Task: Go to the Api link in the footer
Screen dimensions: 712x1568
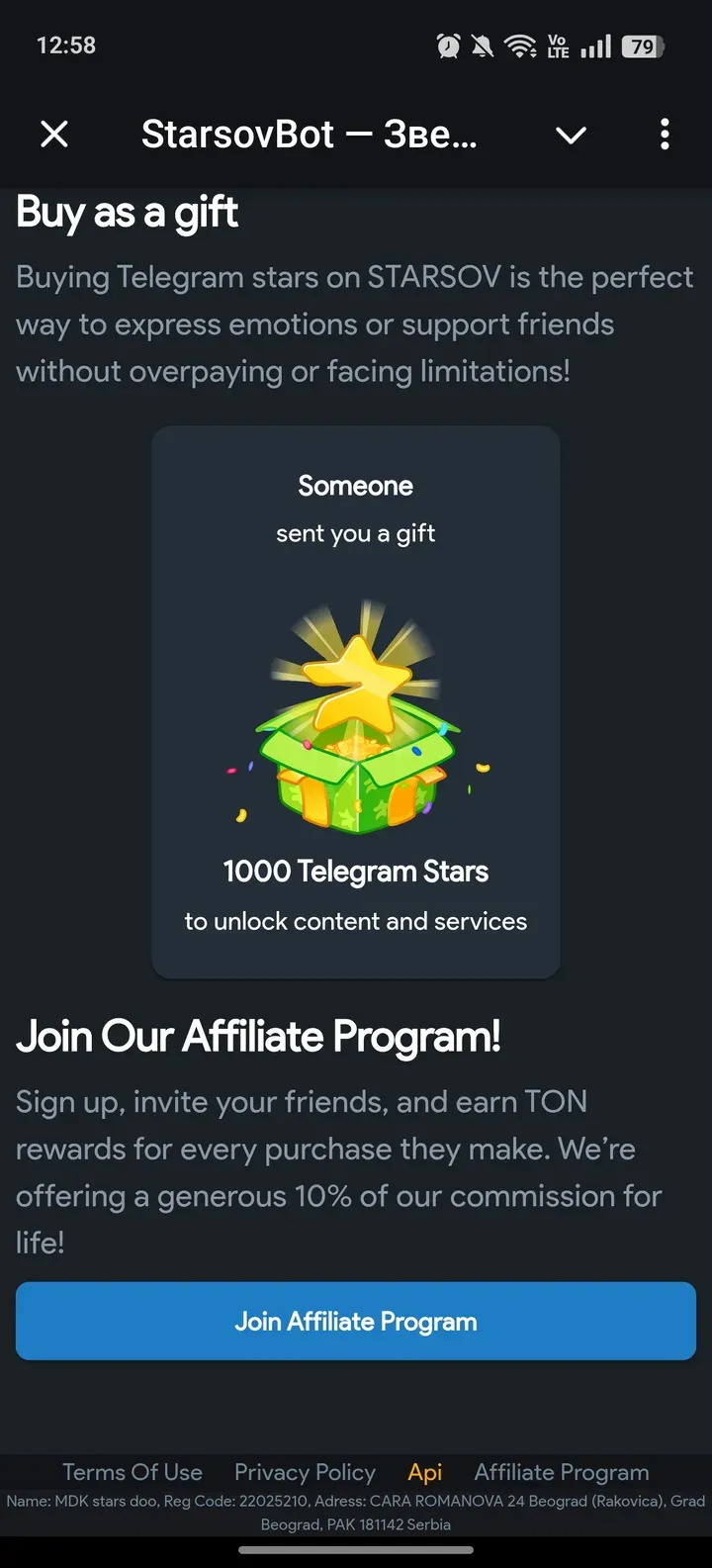Action: tap(425, 1472)
